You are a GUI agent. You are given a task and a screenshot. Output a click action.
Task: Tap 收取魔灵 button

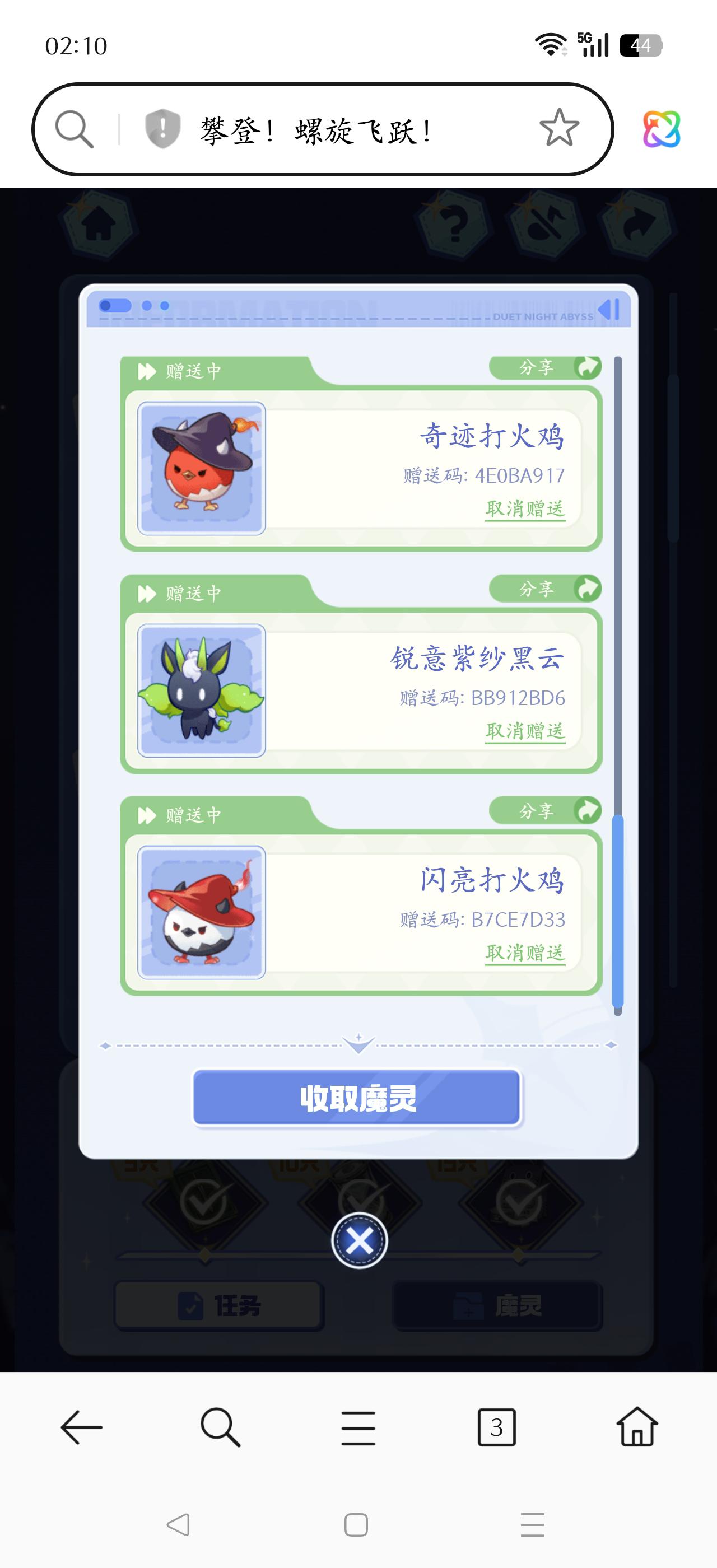[x=357, y=1098]
